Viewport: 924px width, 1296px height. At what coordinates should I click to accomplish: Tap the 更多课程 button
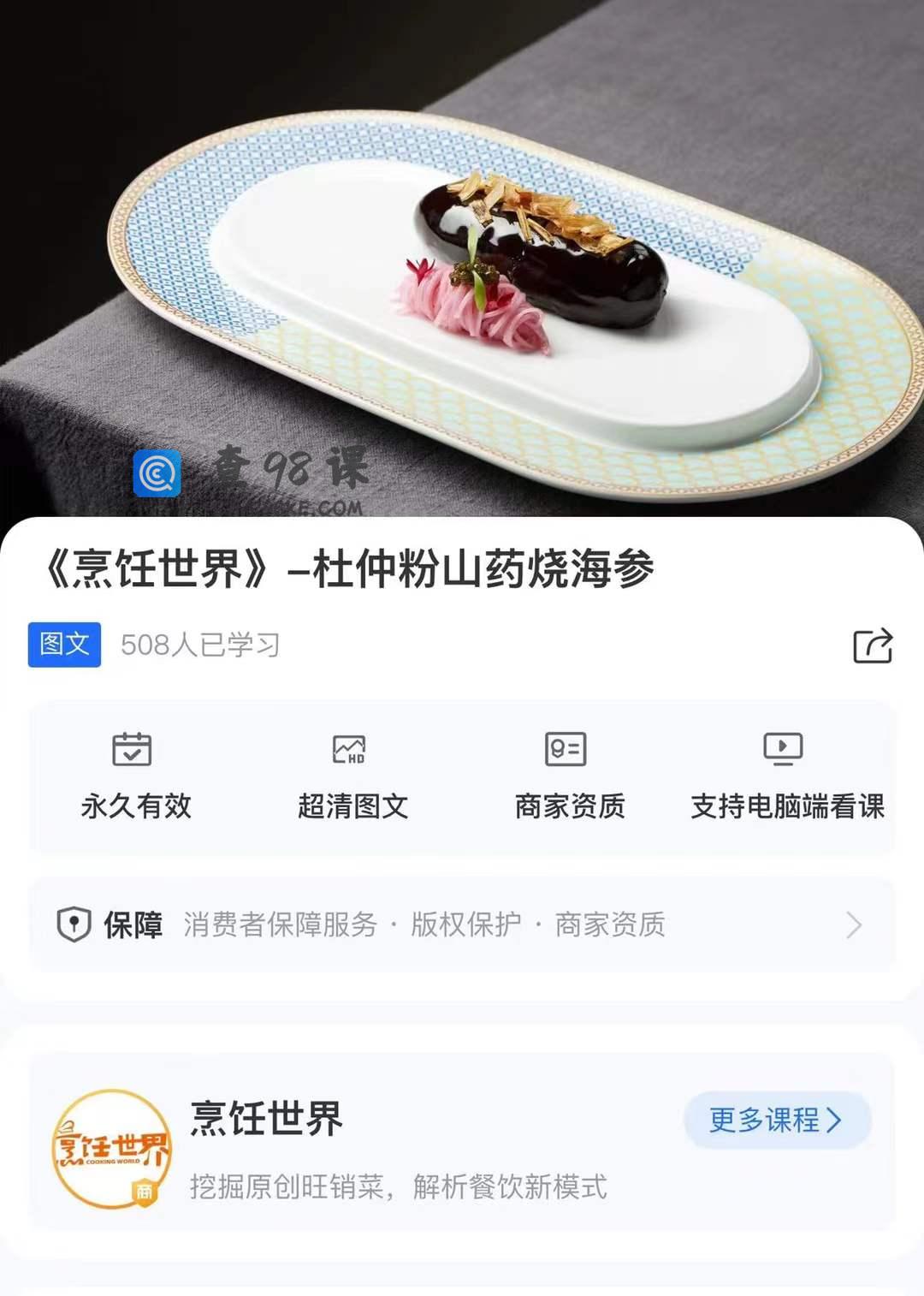pos(777,1120)
